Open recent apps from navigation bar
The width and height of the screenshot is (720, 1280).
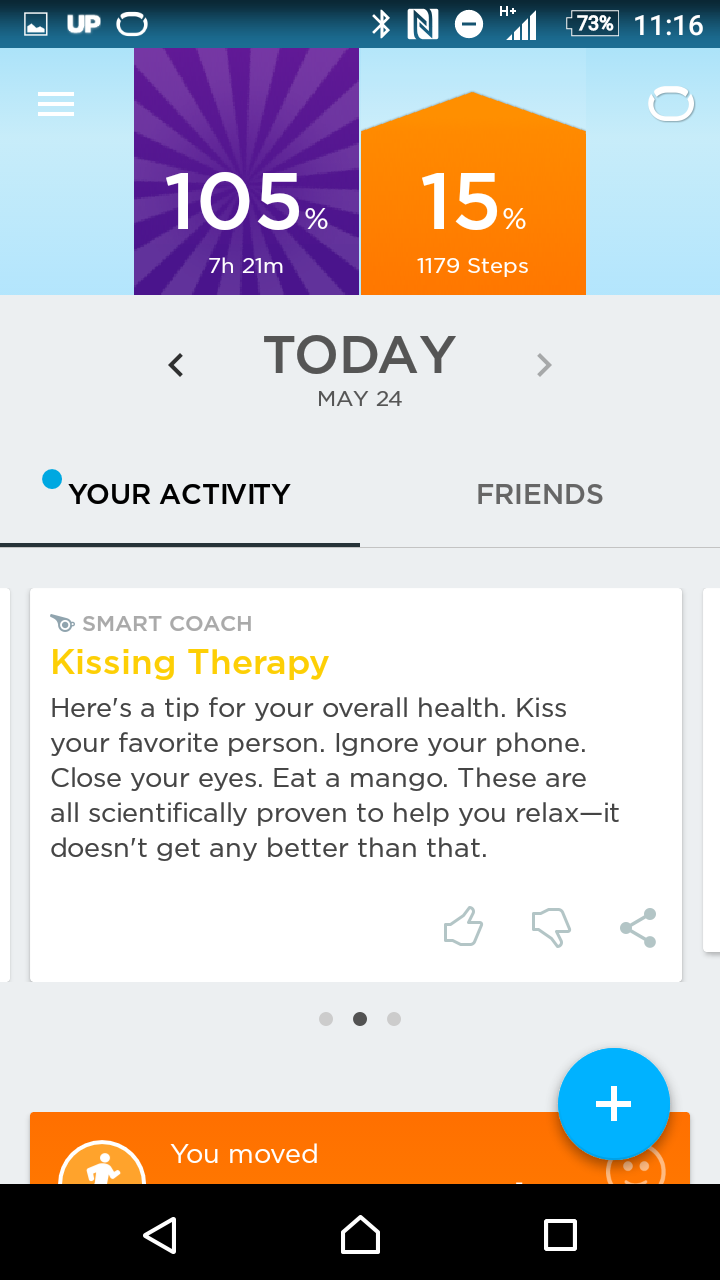point(560,1235)
